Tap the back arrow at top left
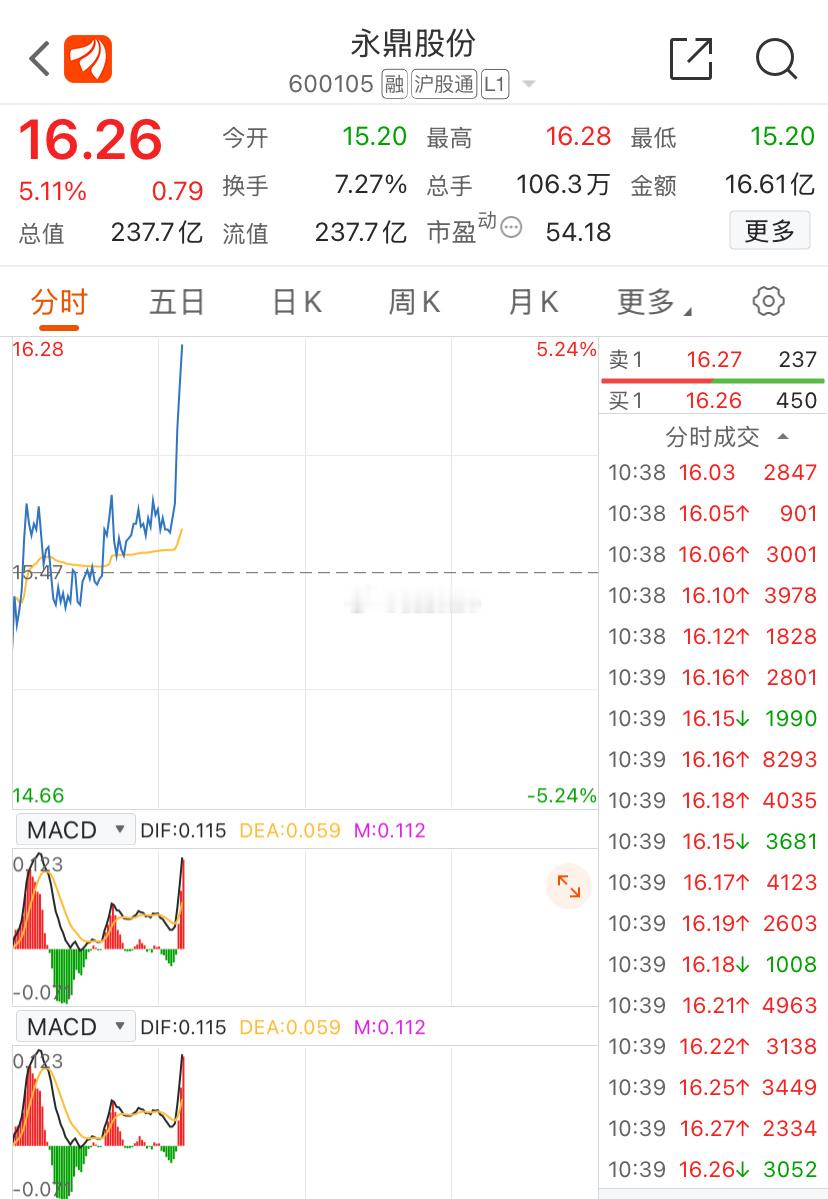This screenshot has width=828, height=1199. tap(37, 58)
